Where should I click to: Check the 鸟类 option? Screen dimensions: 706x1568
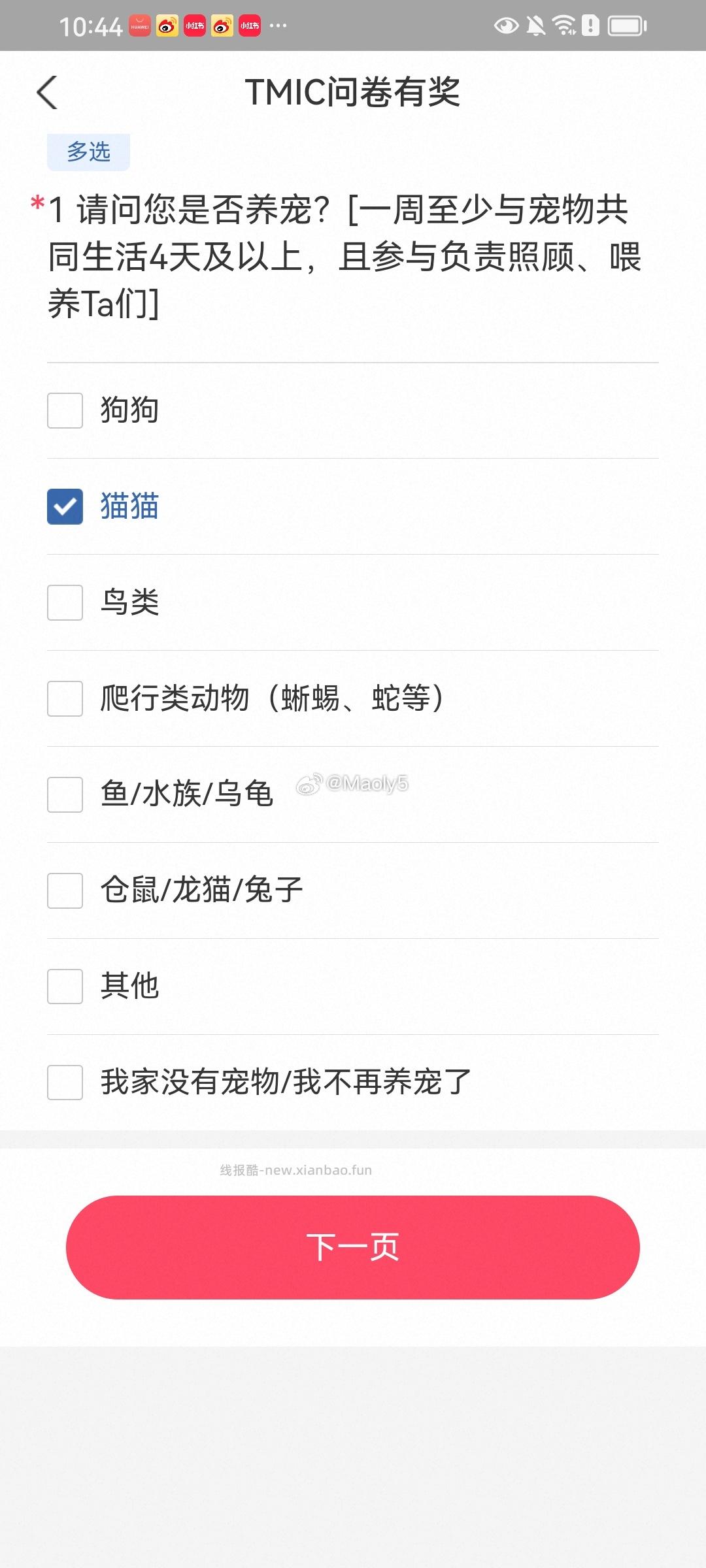tap(64, 603)
